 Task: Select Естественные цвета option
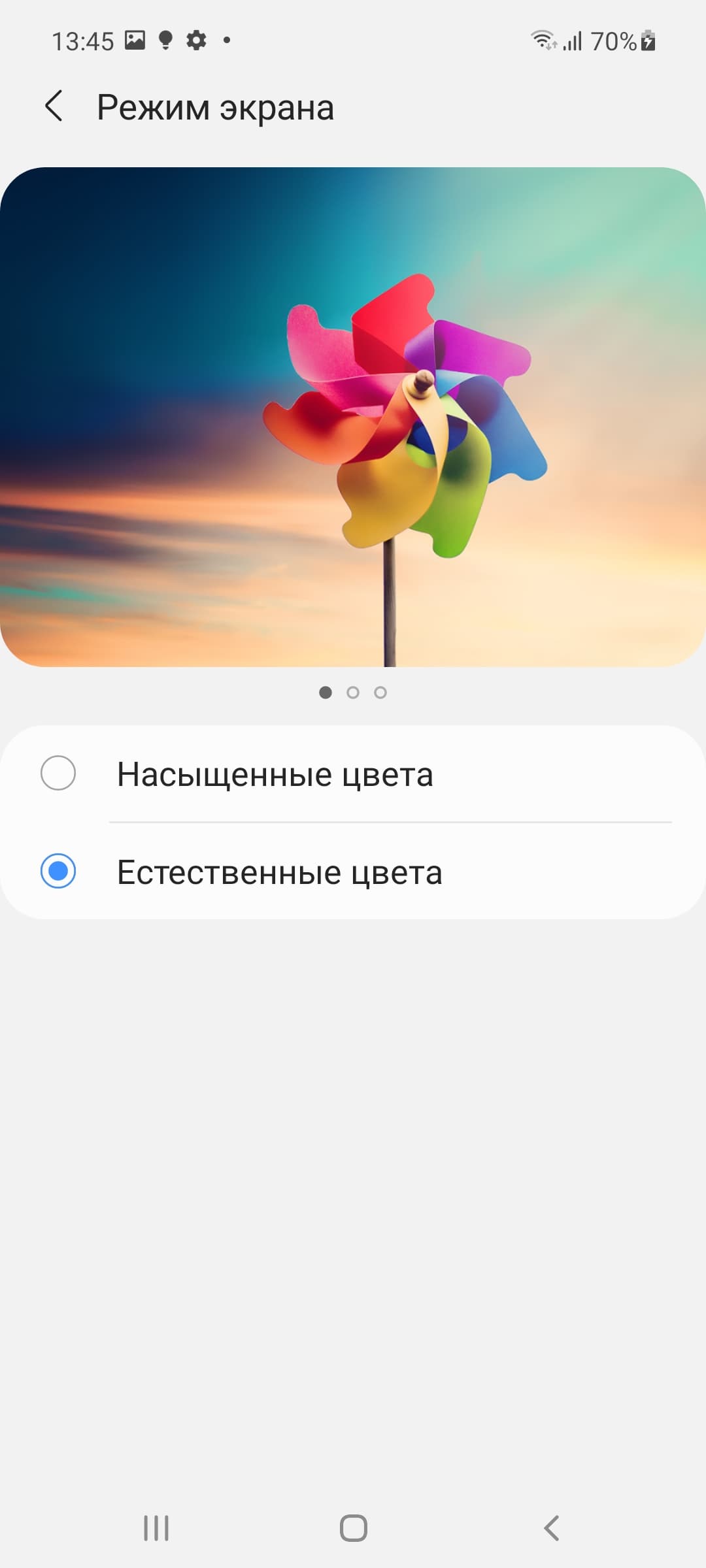tap(353, 872)
